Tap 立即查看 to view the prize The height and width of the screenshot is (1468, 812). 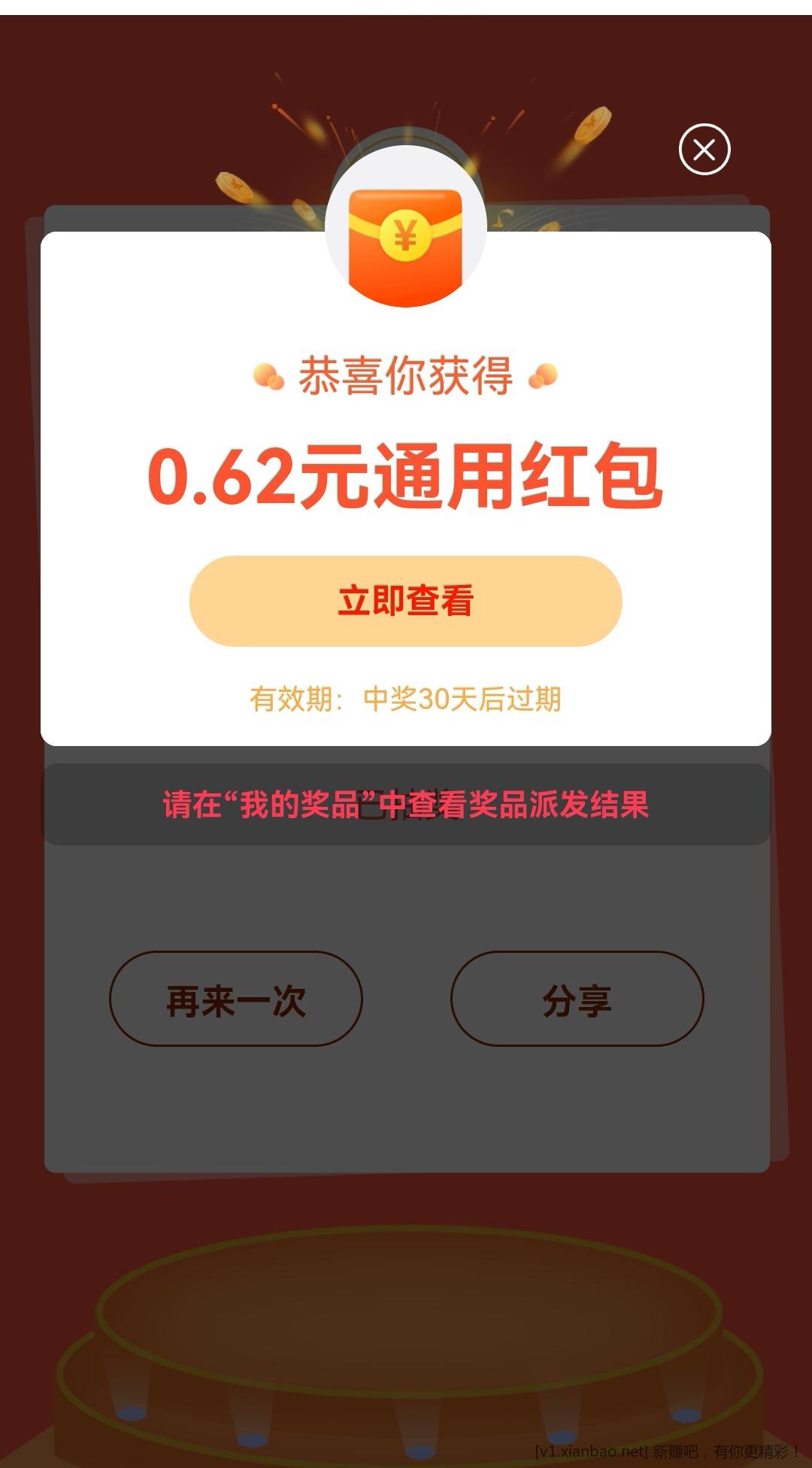(x=405, y=601)
